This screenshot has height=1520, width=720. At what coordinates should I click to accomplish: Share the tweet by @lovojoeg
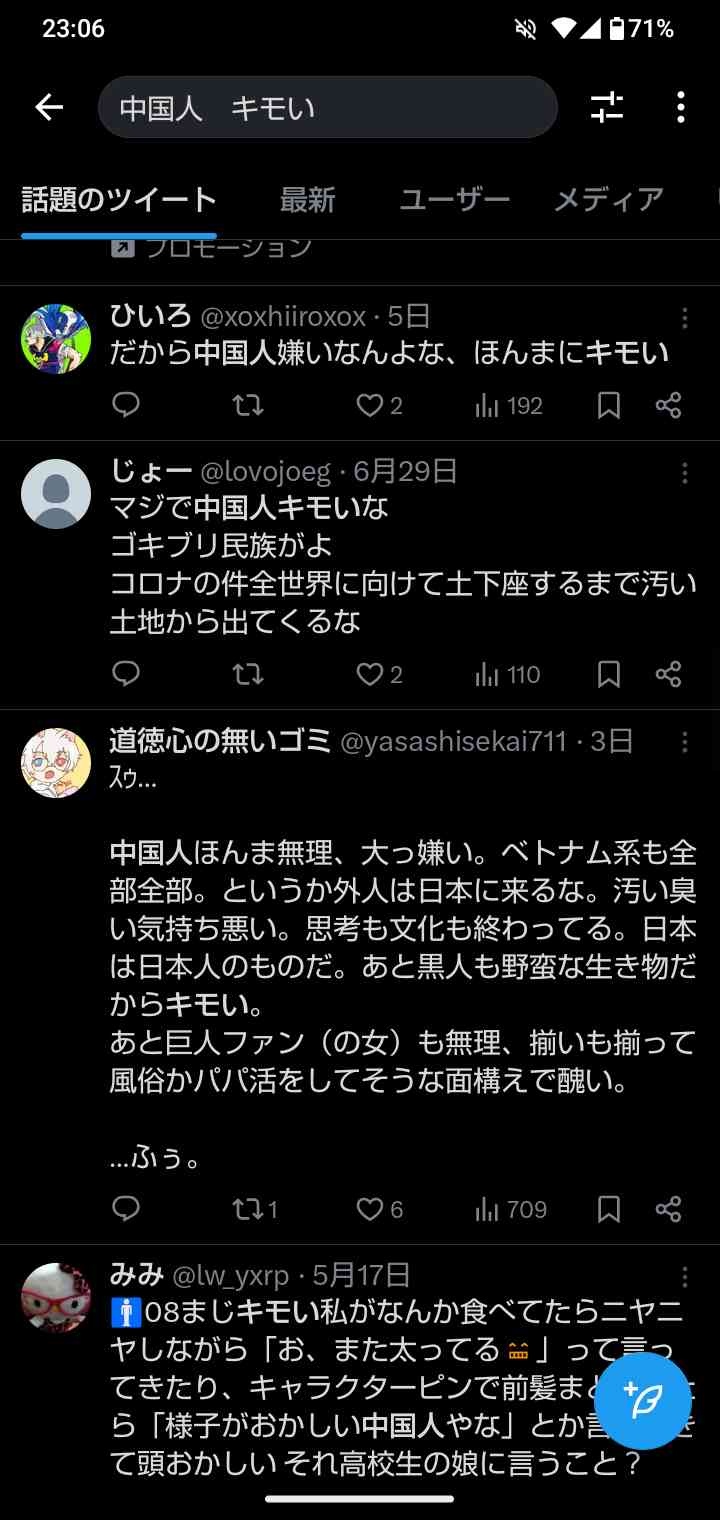coord(668,675)
